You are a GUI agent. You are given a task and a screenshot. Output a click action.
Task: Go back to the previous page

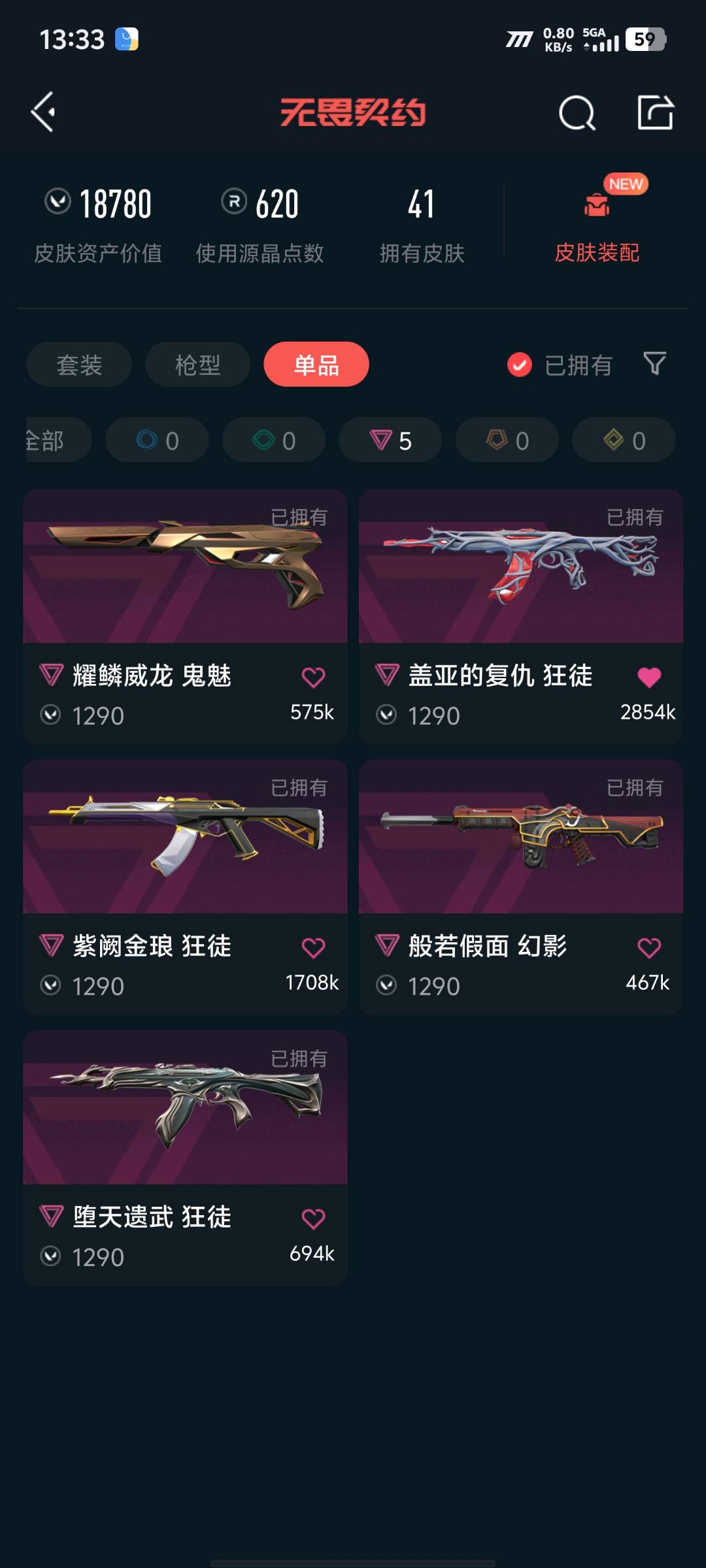(43, 112)
